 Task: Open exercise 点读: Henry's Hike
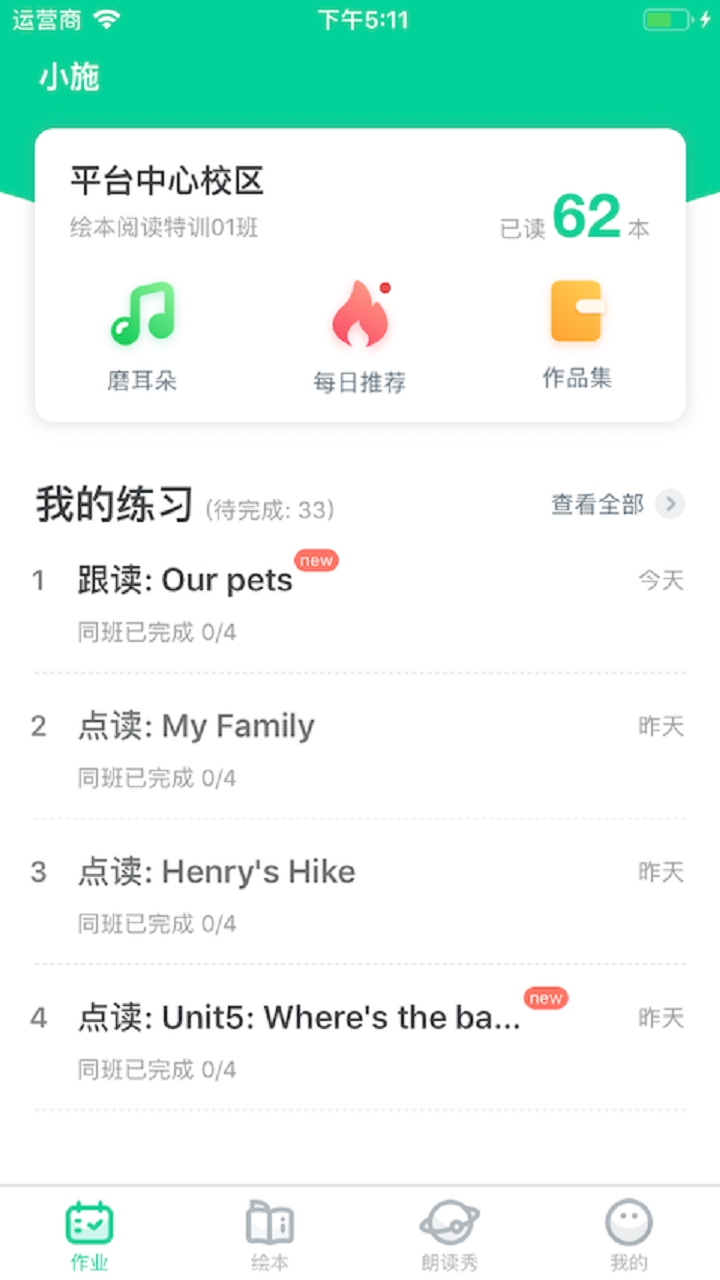(x=216, y=873)
